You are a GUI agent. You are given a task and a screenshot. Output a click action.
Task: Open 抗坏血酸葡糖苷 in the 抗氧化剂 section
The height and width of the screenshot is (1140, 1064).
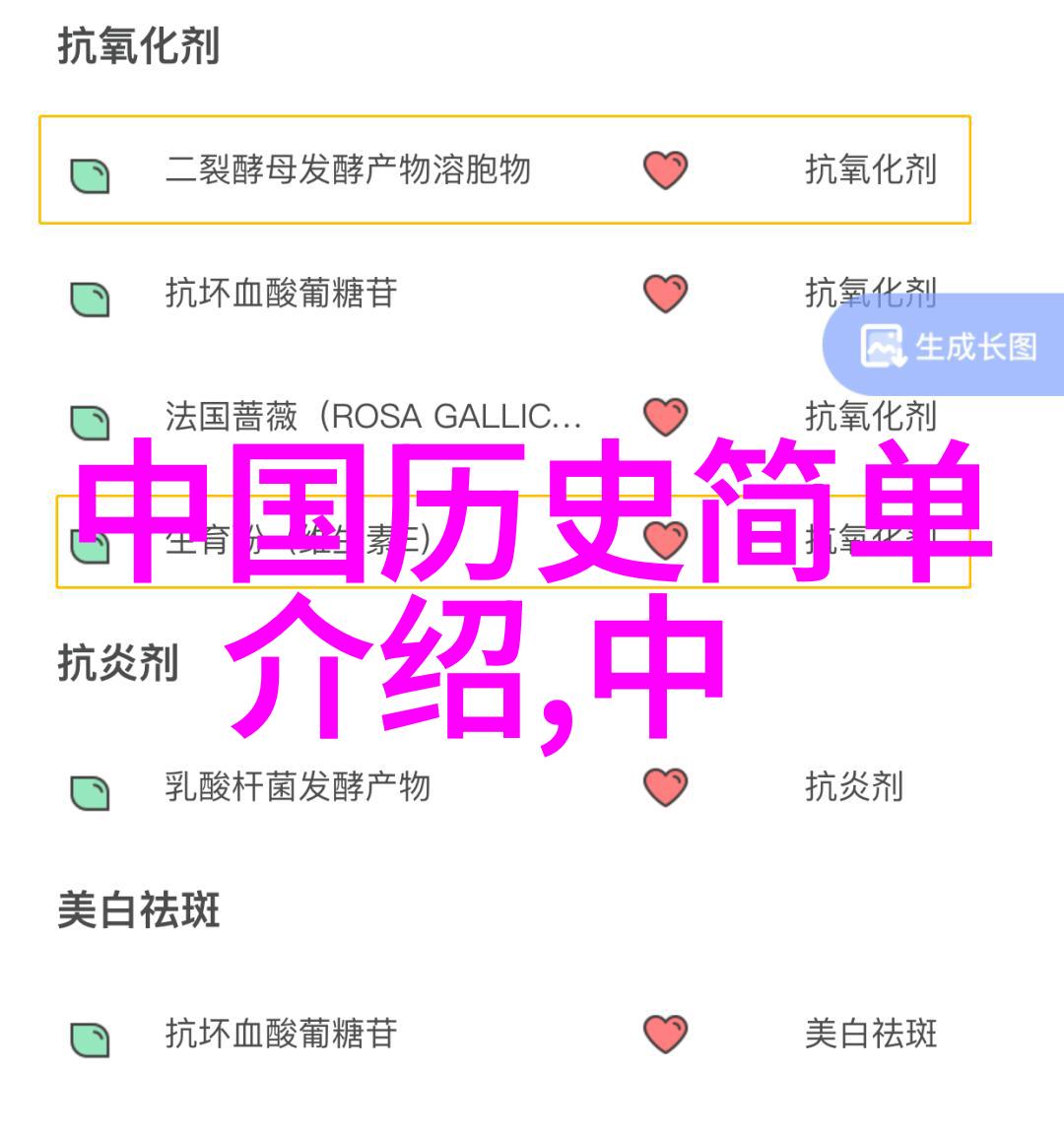(281, 294)
